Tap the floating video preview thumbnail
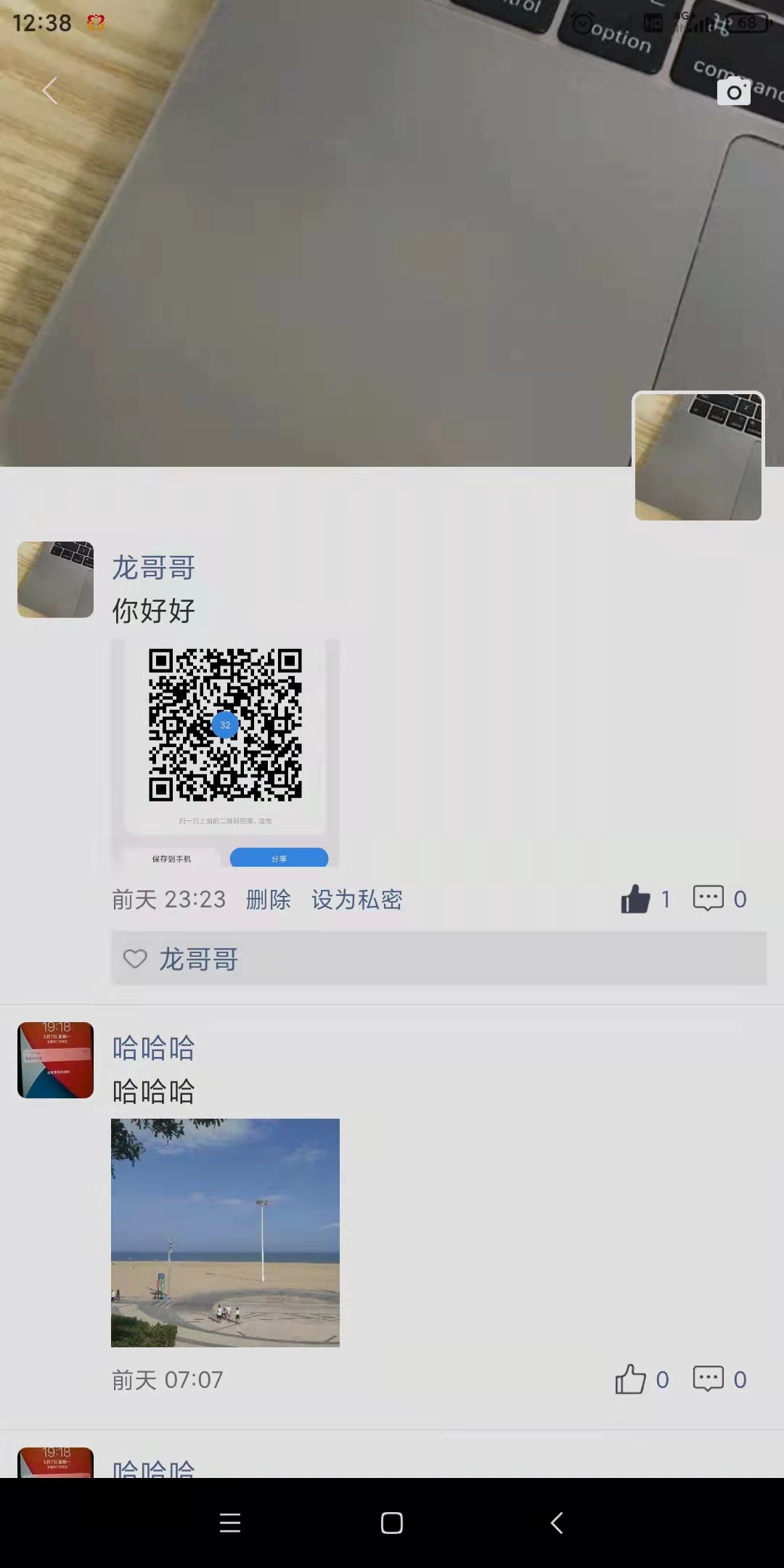This screenshot has width=784, height=1568. pos(698,455)
